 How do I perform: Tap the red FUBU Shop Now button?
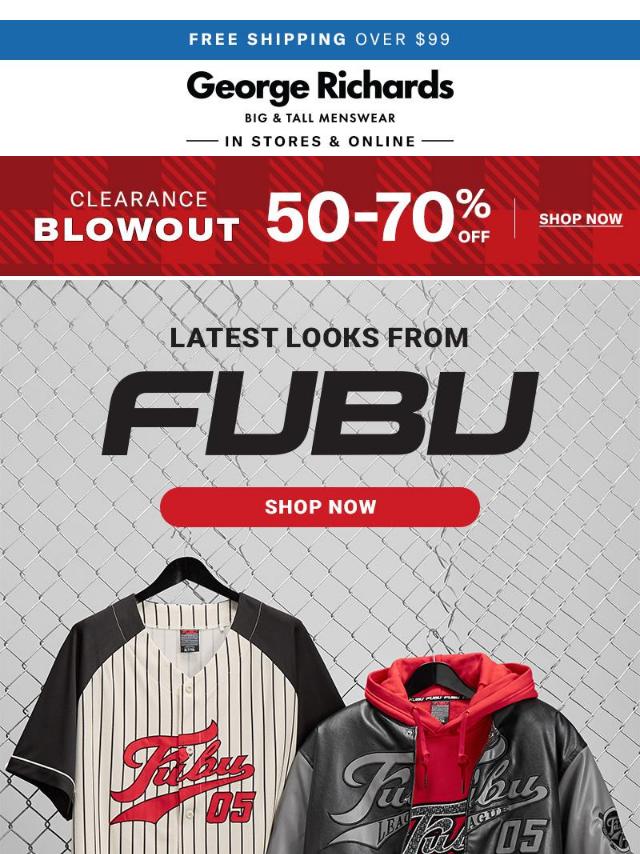click(320, 507)
